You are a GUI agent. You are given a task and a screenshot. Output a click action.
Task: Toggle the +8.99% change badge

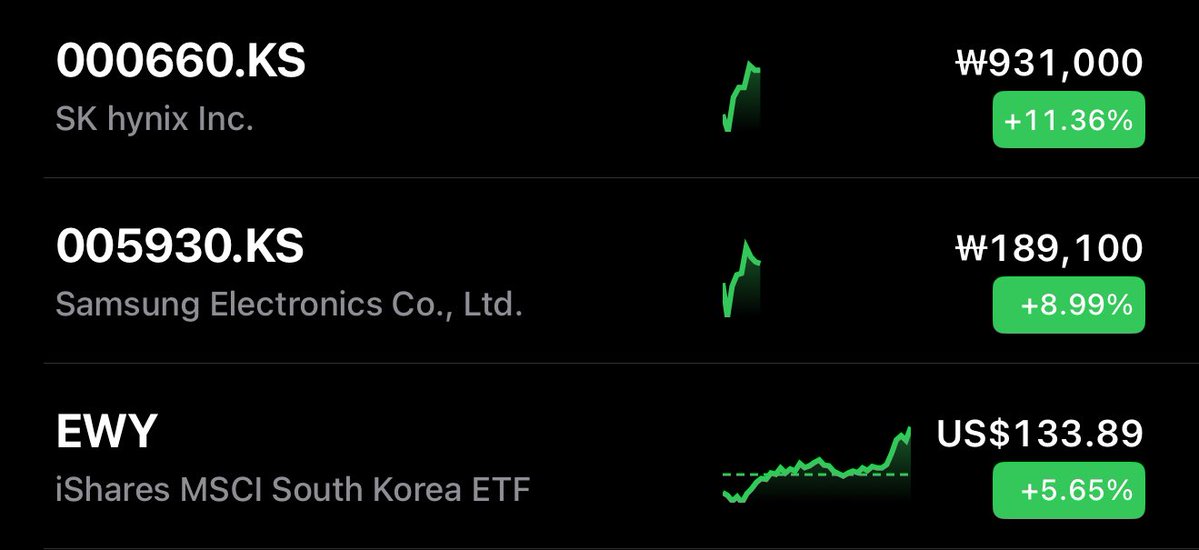click(1068, 305)
